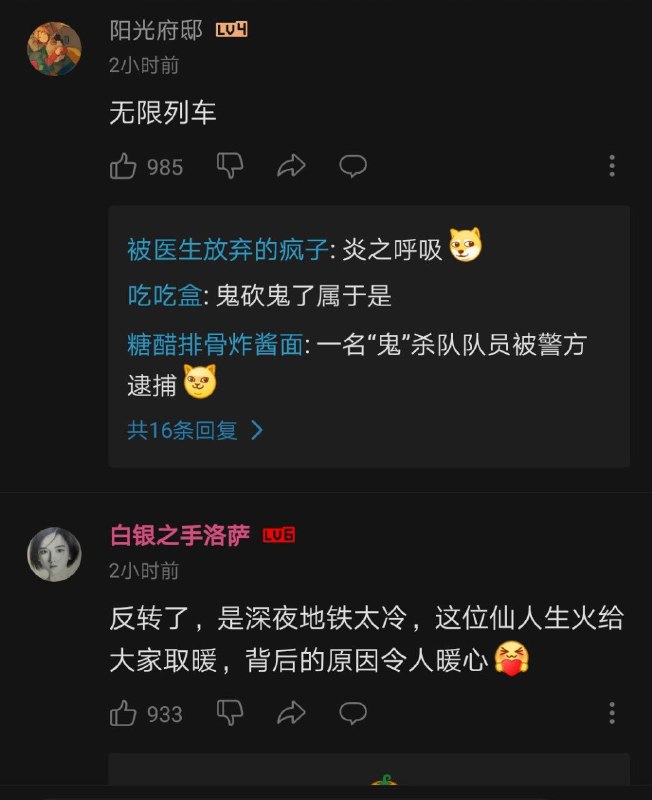Tap the username 阳光府邸
This screenshot has height=800, width=652.
[x=156, y=30]
